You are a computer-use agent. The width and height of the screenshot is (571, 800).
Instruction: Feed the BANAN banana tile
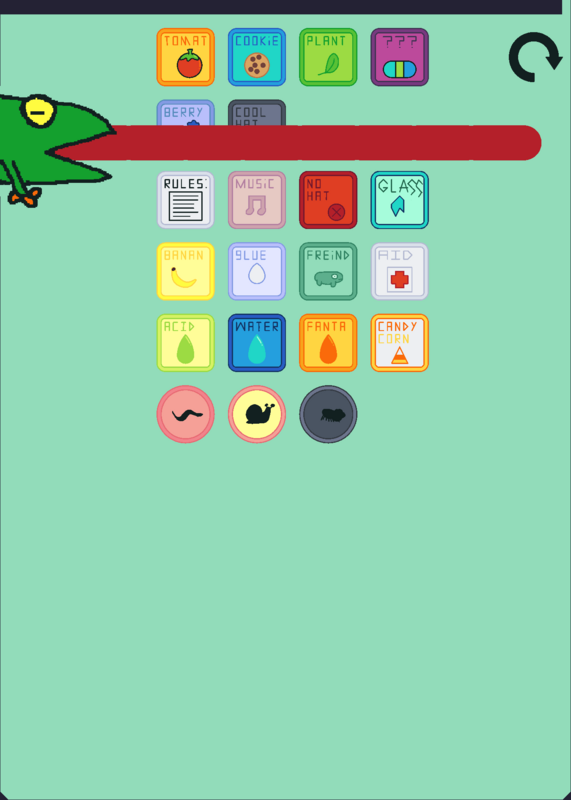click(185, 271)
